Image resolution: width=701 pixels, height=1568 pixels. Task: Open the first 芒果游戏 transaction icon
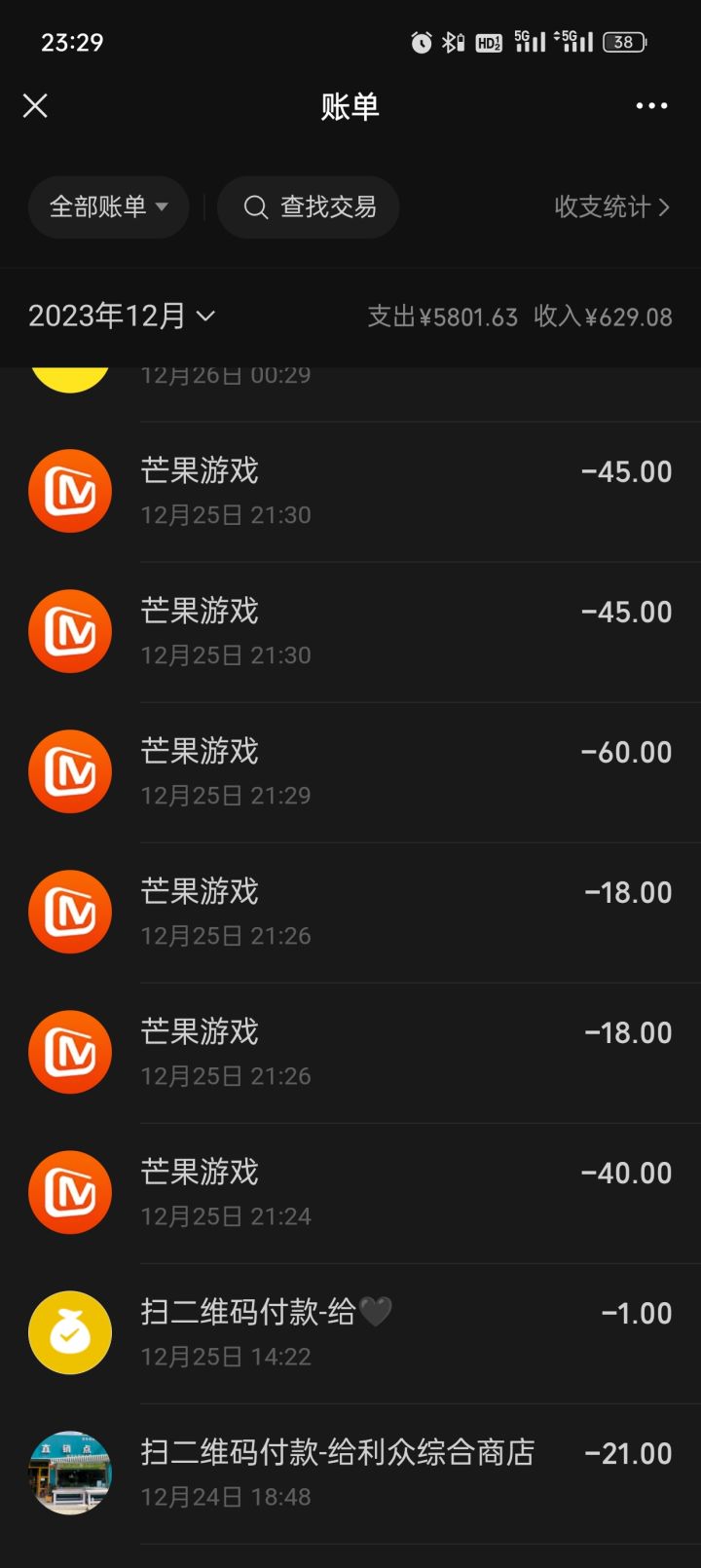pyautogui.click(x=69, y=491)
